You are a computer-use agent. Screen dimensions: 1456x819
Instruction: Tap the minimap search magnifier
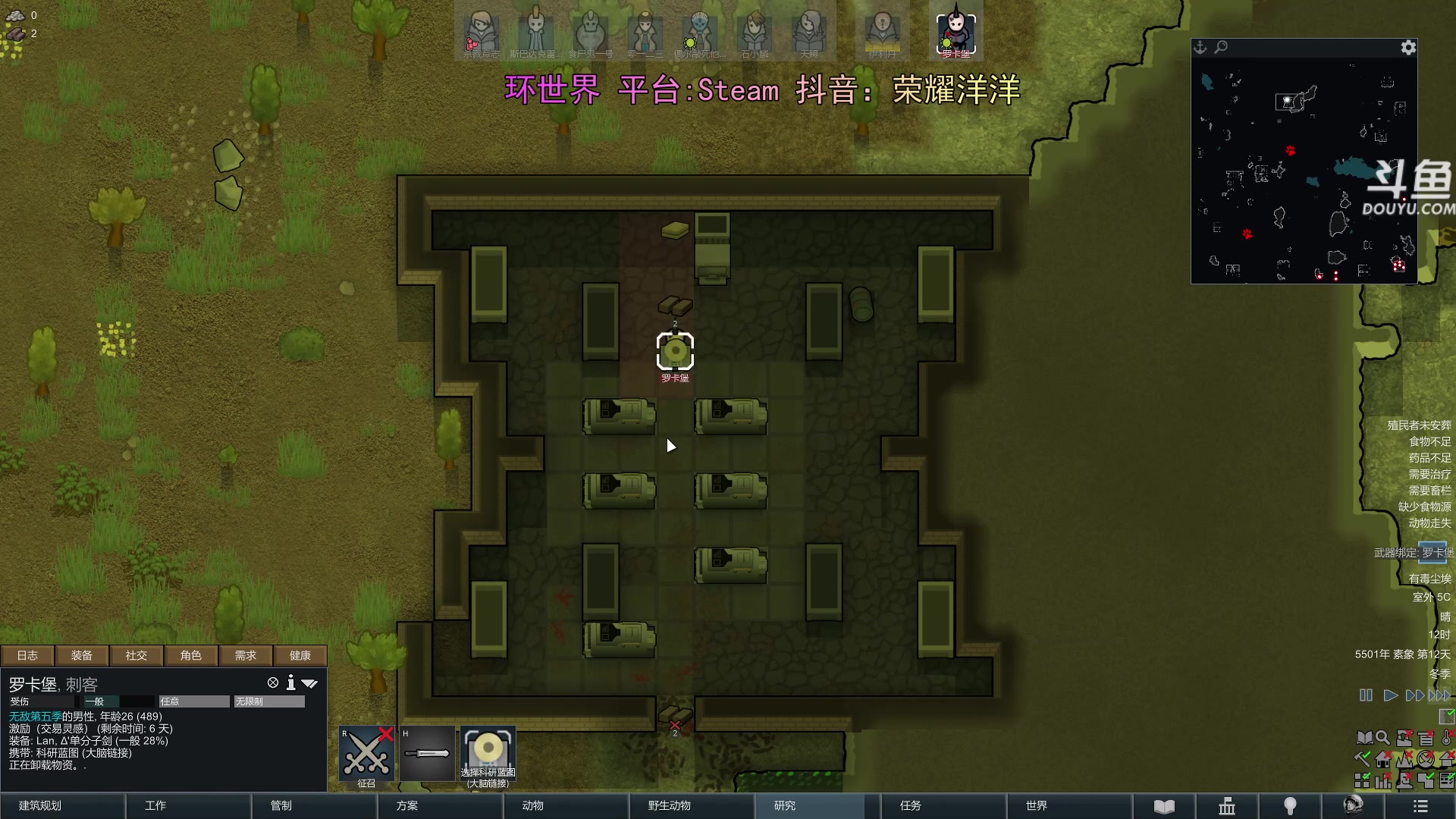(1221, 48)
